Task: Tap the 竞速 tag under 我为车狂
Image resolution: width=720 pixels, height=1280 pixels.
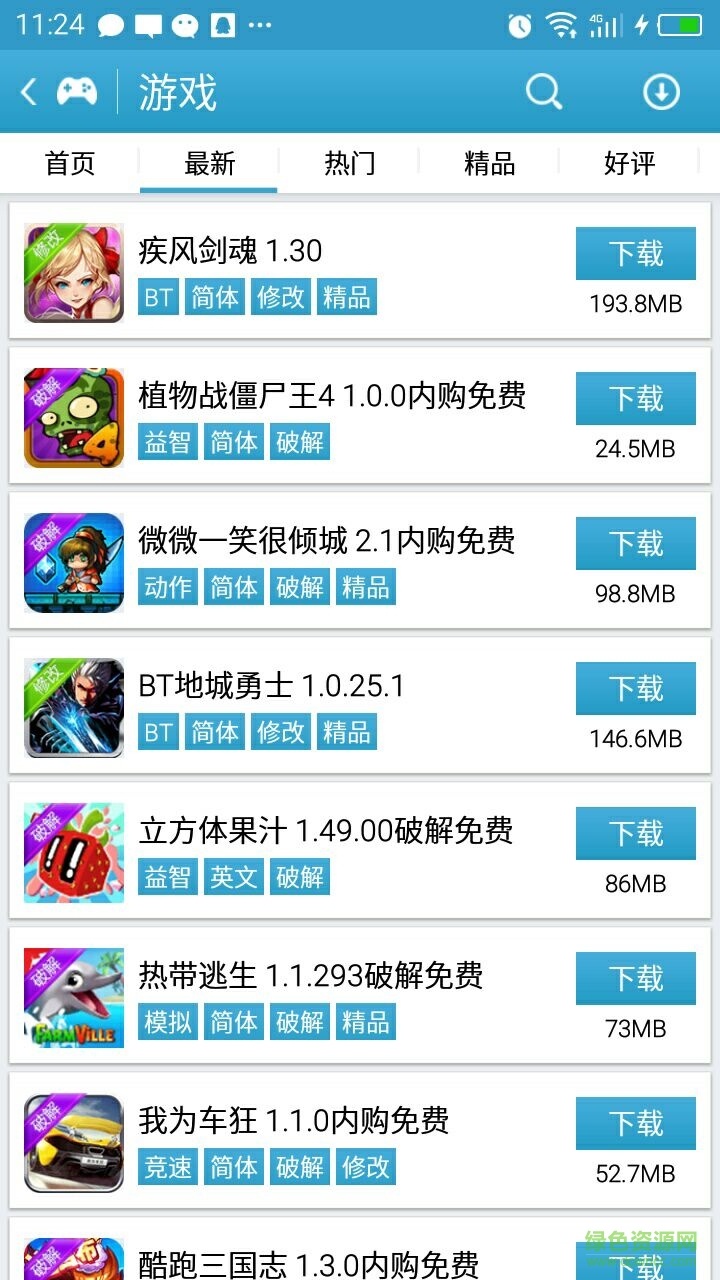Action: [167, 1167]
